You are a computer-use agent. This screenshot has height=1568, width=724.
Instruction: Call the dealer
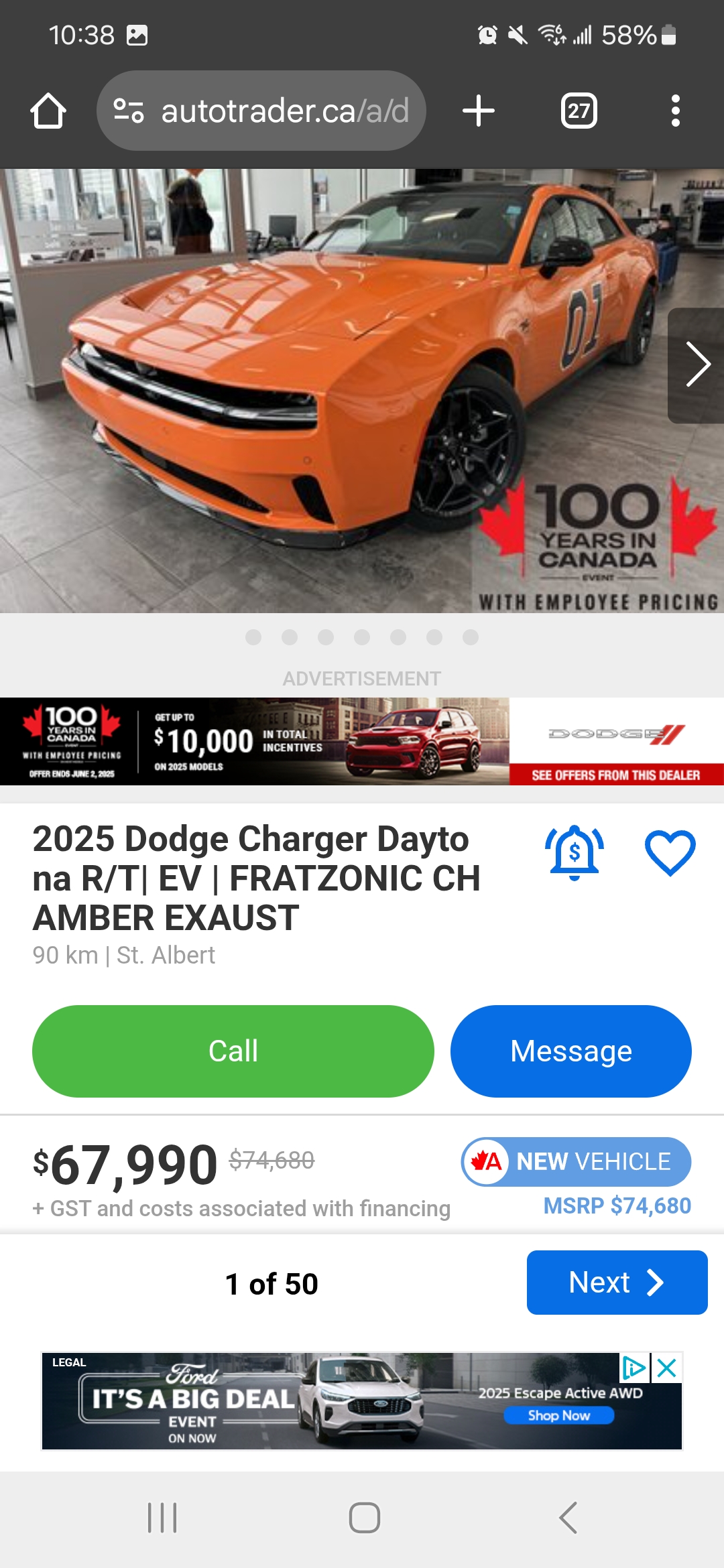[233, 1051]
